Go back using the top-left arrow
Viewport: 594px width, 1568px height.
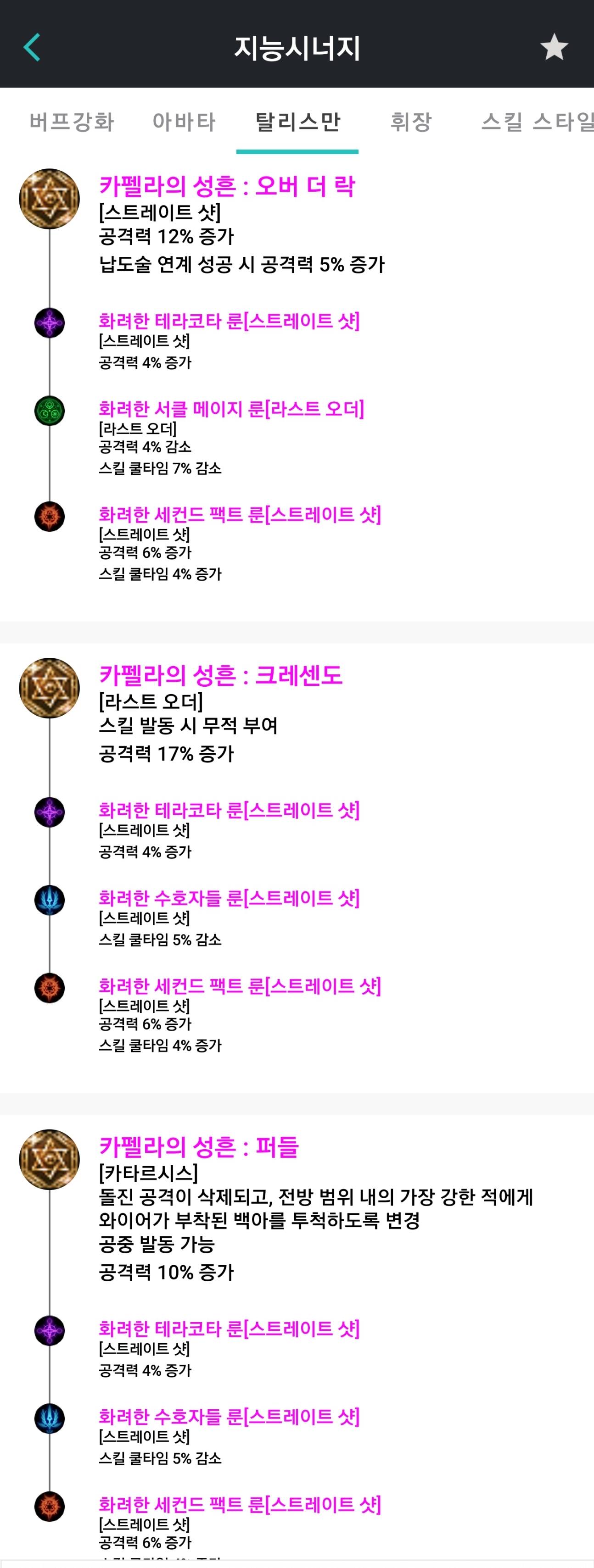coord(32,47)
